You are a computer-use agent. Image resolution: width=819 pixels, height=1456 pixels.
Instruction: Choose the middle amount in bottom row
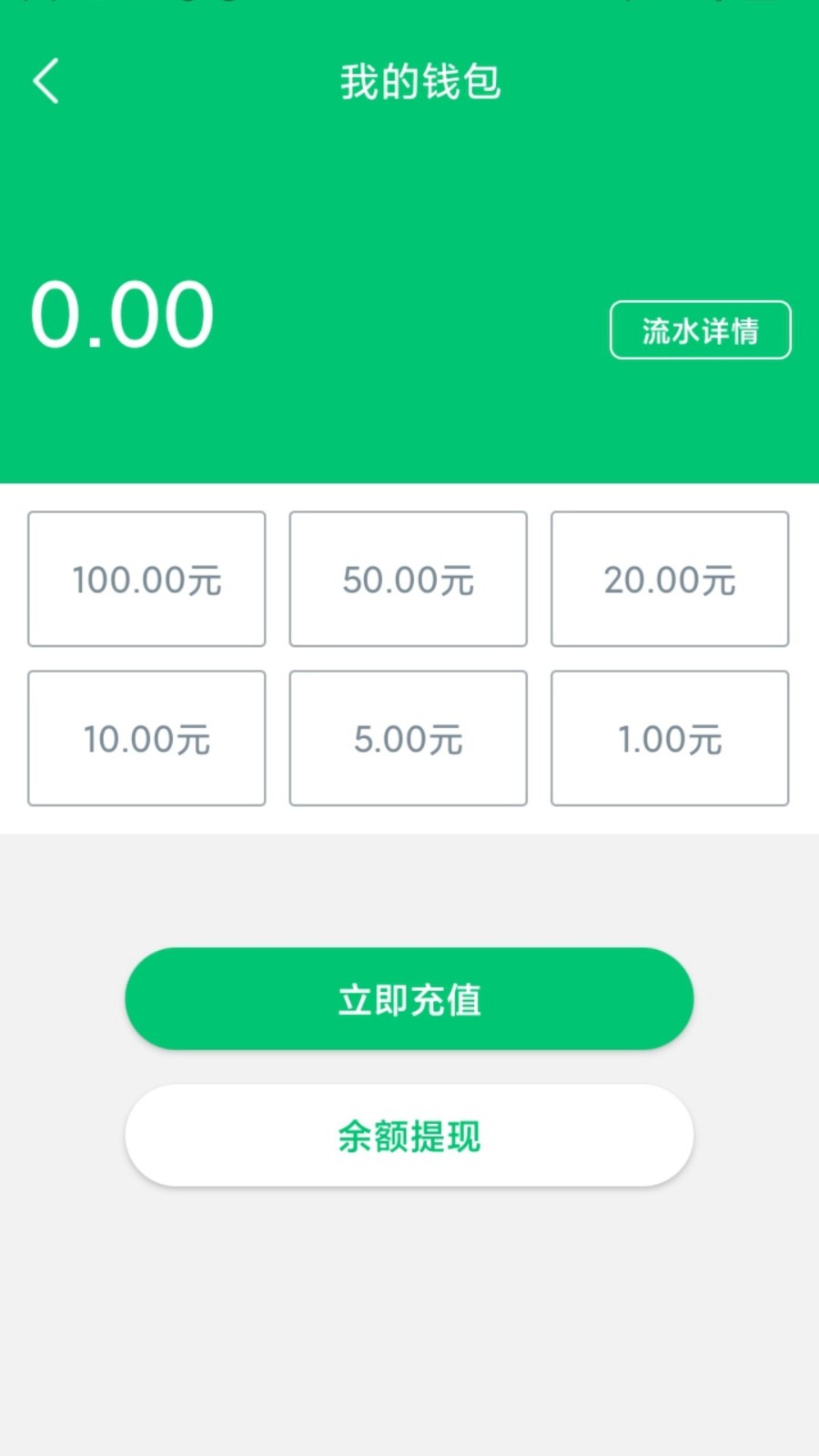click(408, 738)
